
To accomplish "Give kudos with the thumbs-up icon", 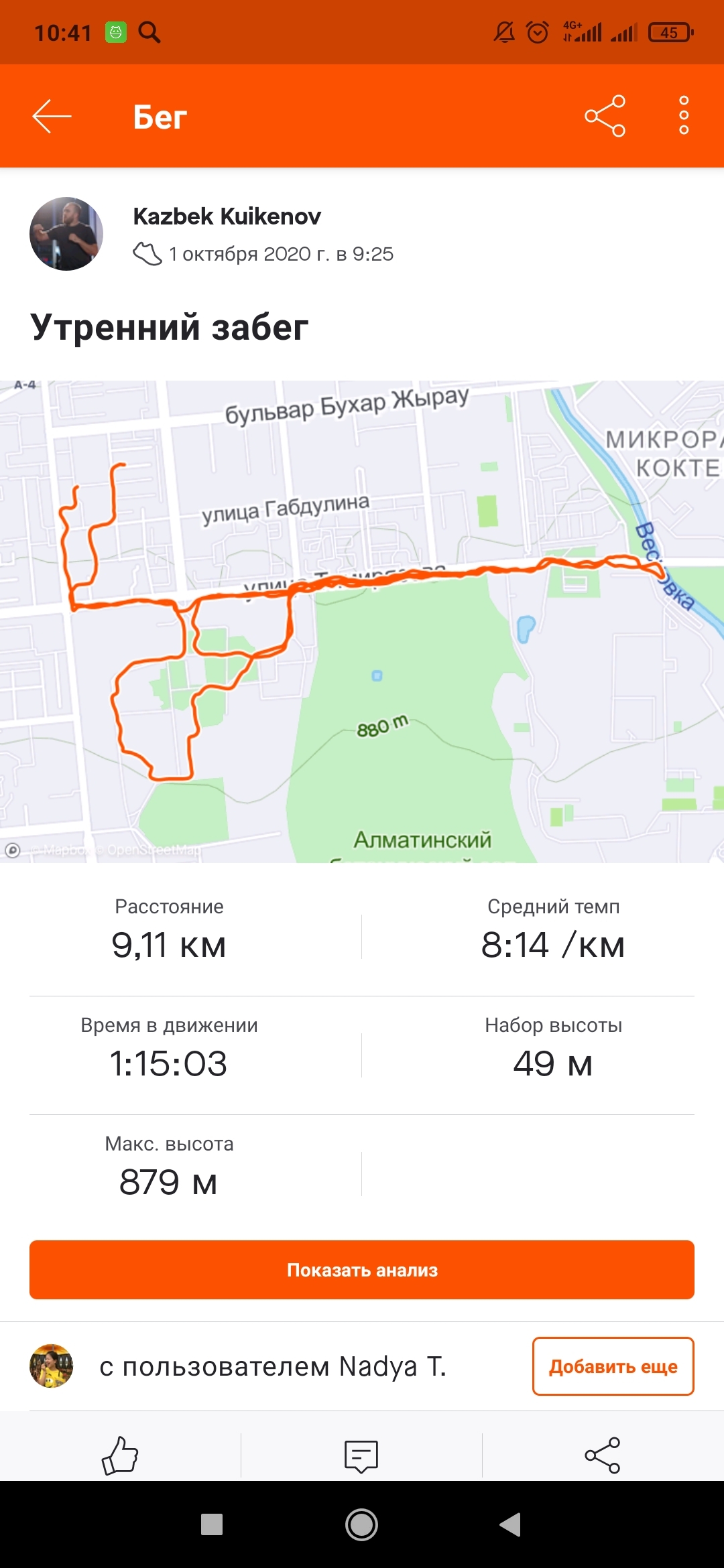I will click(x=120, y=1455).
